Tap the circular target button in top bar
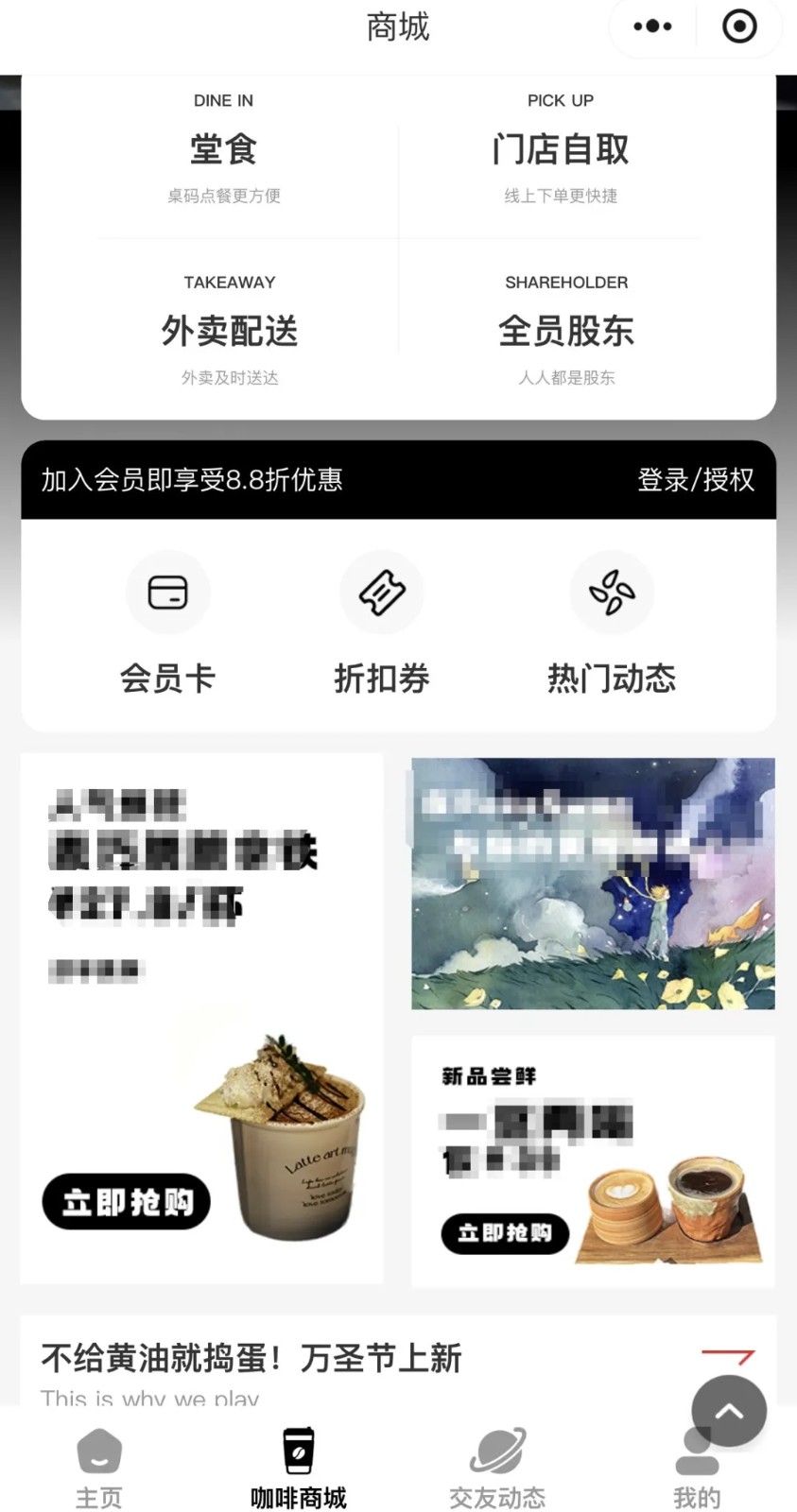Screen dimensions: 797x1512 click(740, 27)
